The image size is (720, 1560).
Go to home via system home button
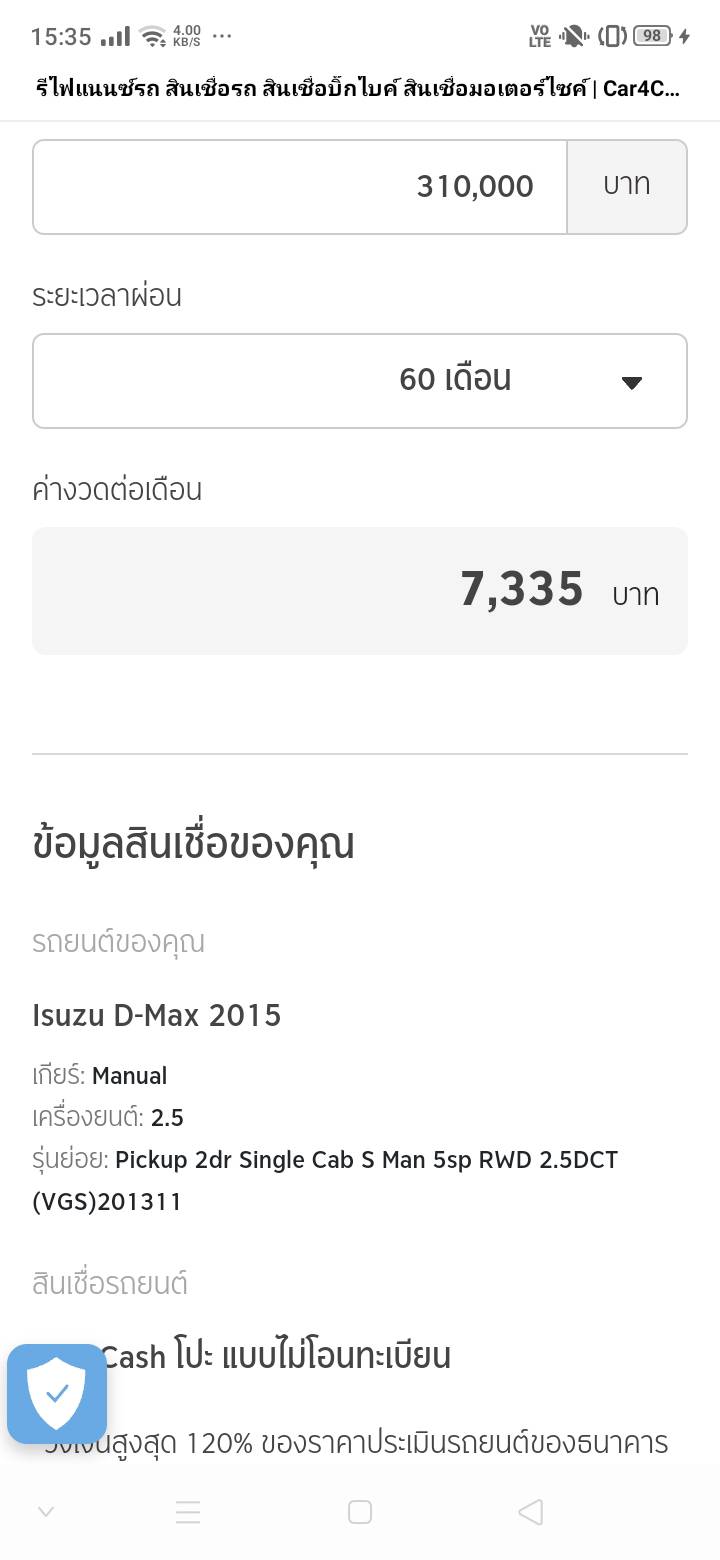(x=360, y=1512)
